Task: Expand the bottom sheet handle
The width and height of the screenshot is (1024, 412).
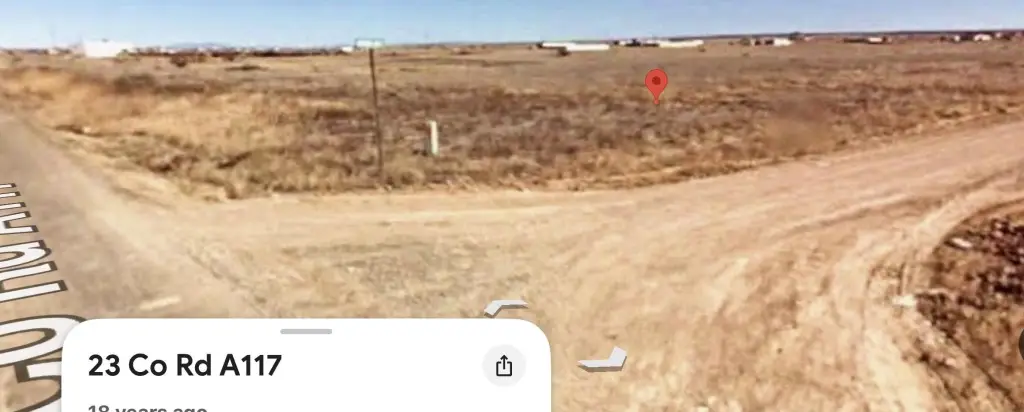Action: pyautogui.click(x=306, y=331)
